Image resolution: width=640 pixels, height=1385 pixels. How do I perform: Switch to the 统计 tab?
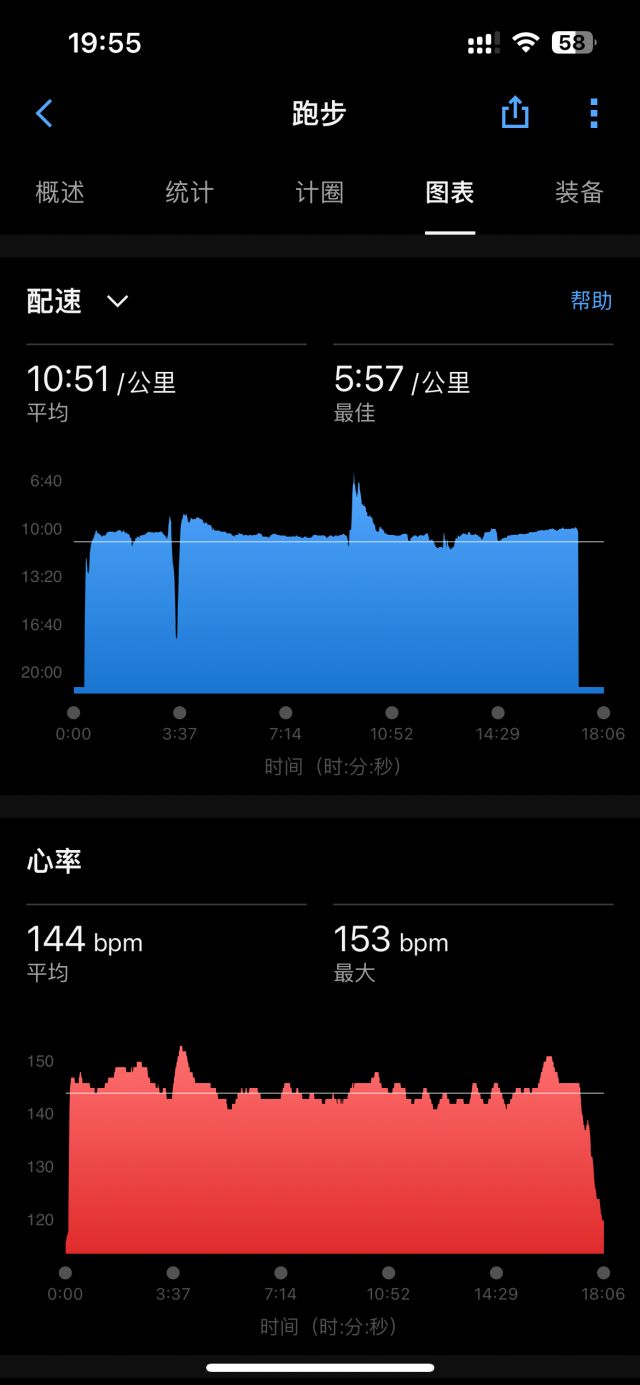189,192
